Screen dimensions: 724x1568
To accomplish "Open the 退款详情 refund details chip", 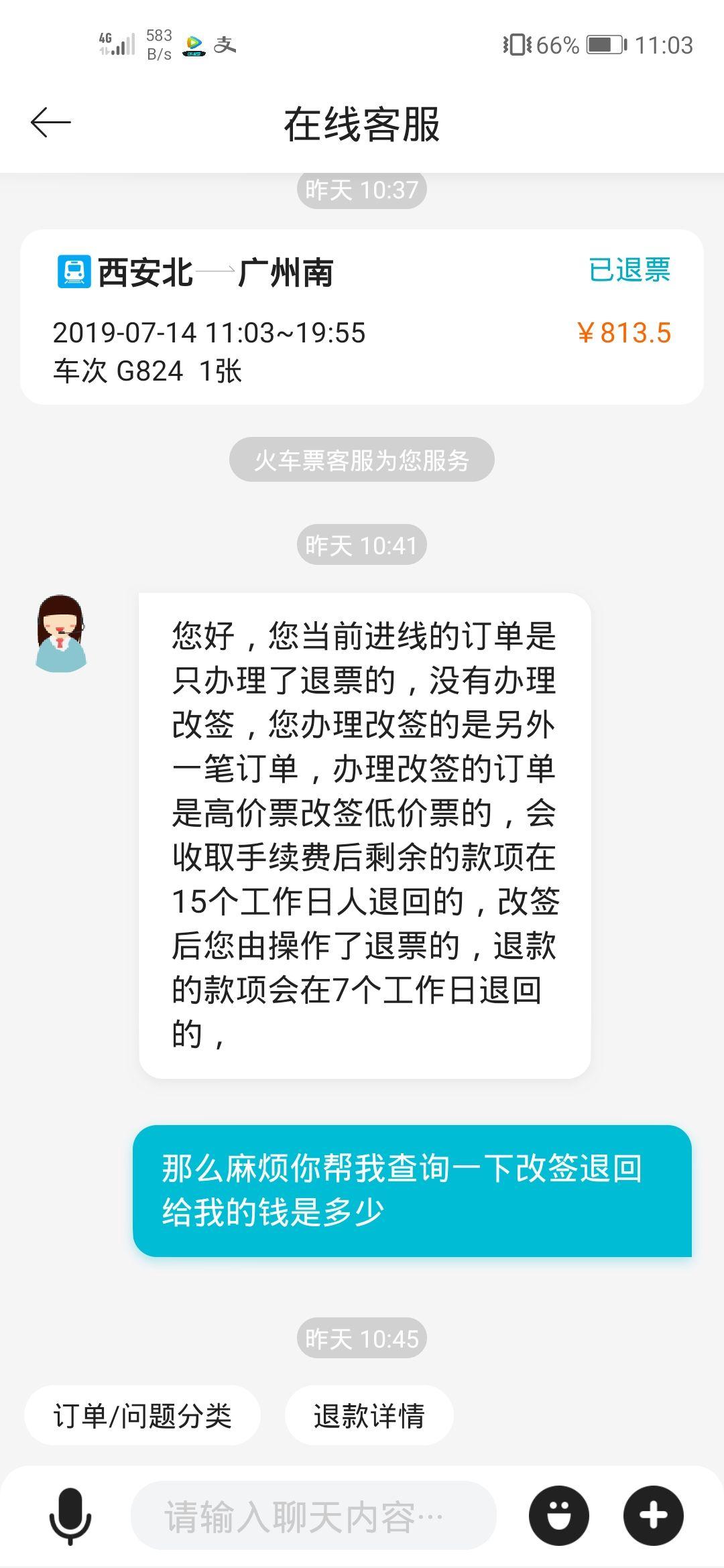I will click(369, 1416).
